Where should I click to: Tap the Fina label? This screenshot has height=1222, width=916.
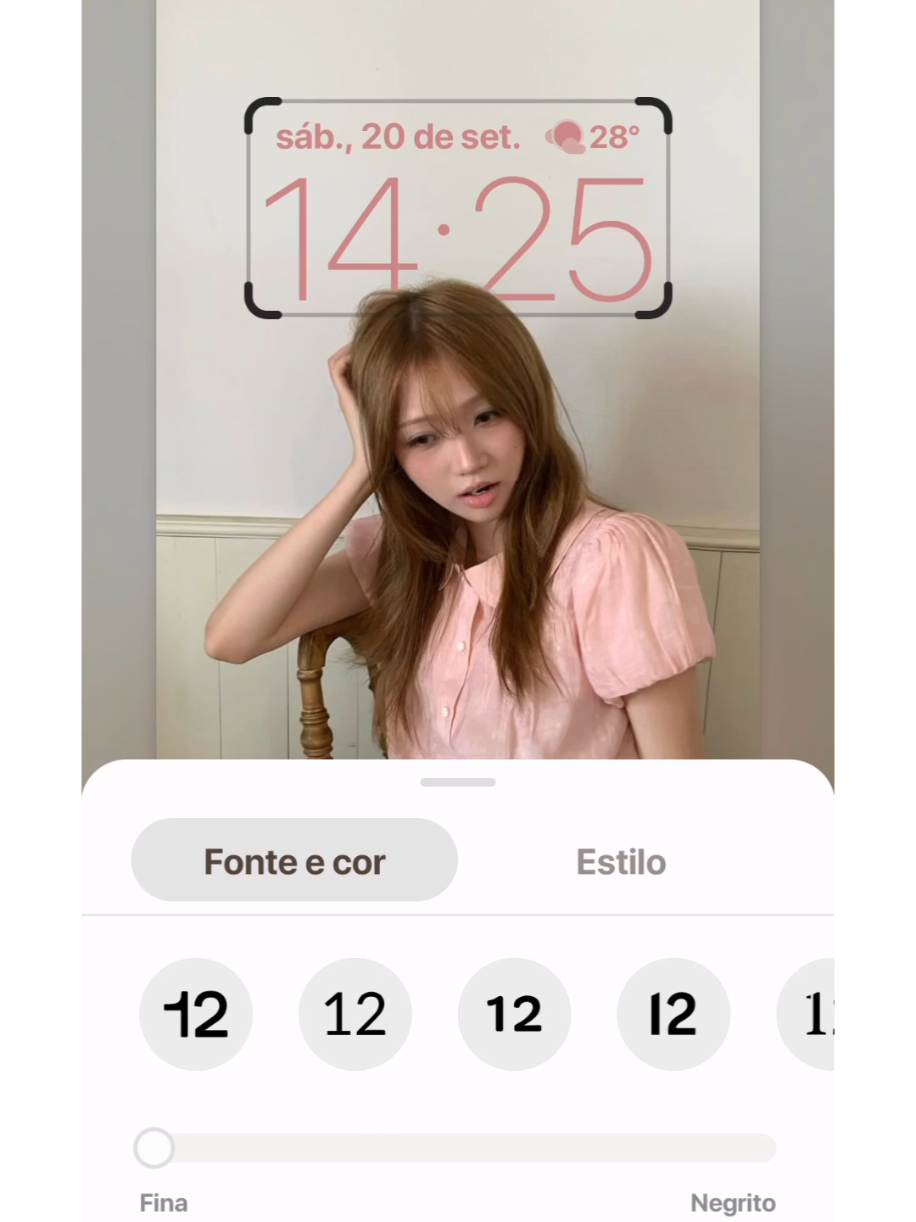162,1203
